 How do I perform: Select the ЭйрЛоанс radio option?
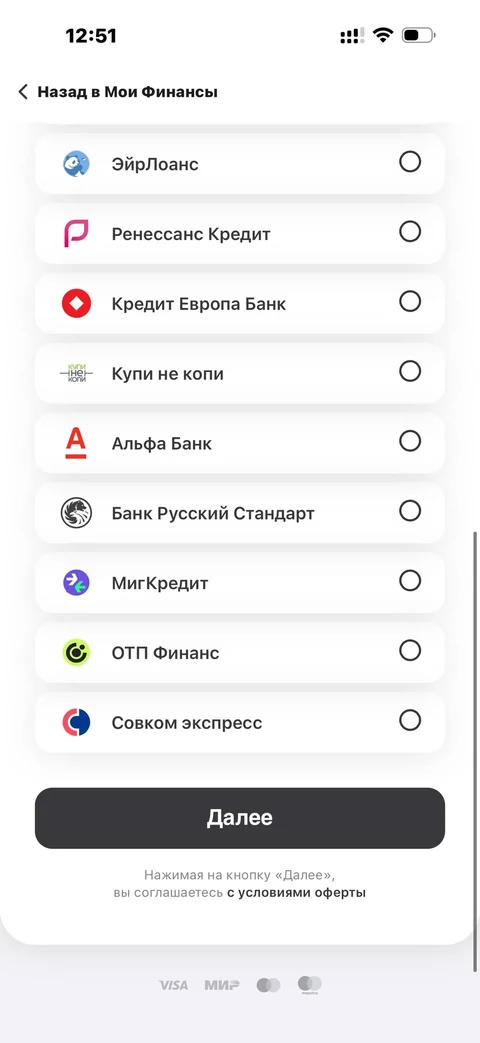(x=240, y=163)
